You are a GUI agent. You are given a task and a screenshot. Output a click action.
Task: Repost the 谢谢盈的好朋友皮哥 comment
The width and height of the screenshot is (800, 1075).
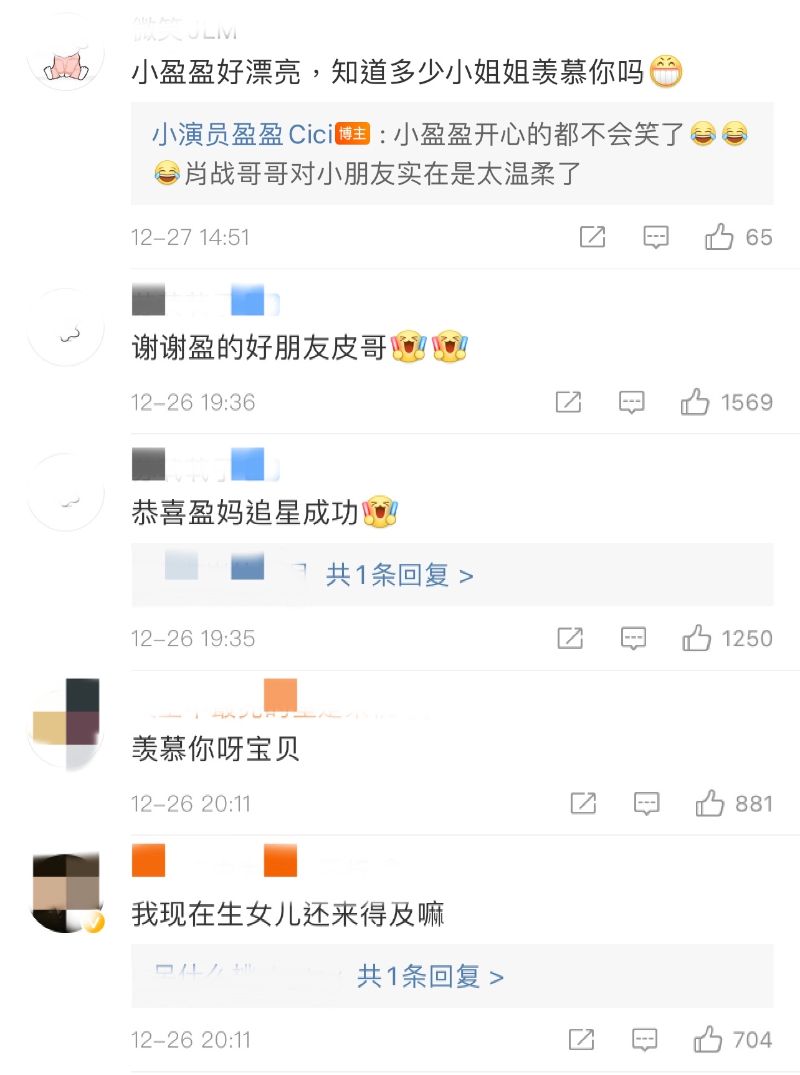tap(568, 402)
